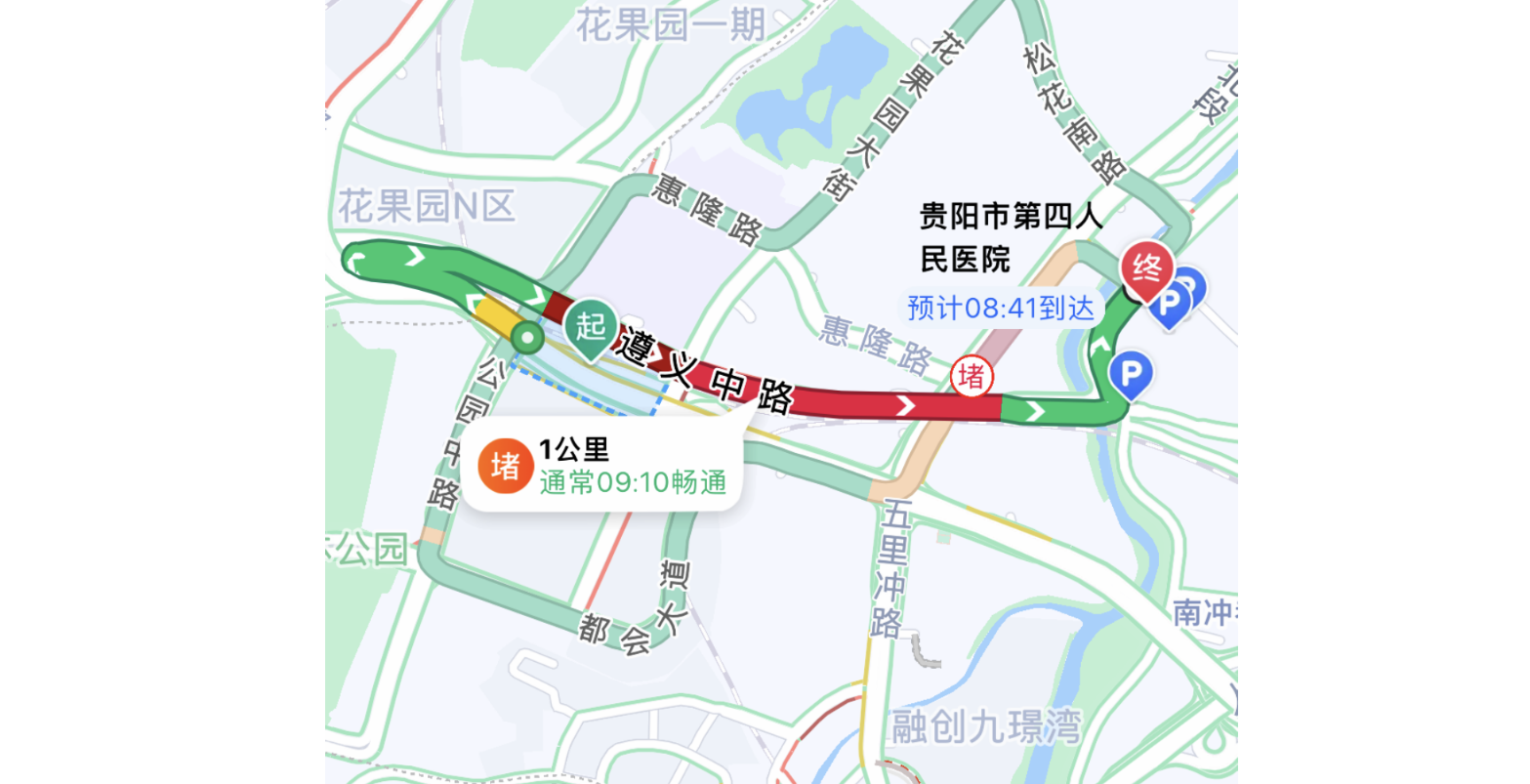
Task: Select the red 终 destination marker
Action: pyautogui.click(x=1146, y=268)
